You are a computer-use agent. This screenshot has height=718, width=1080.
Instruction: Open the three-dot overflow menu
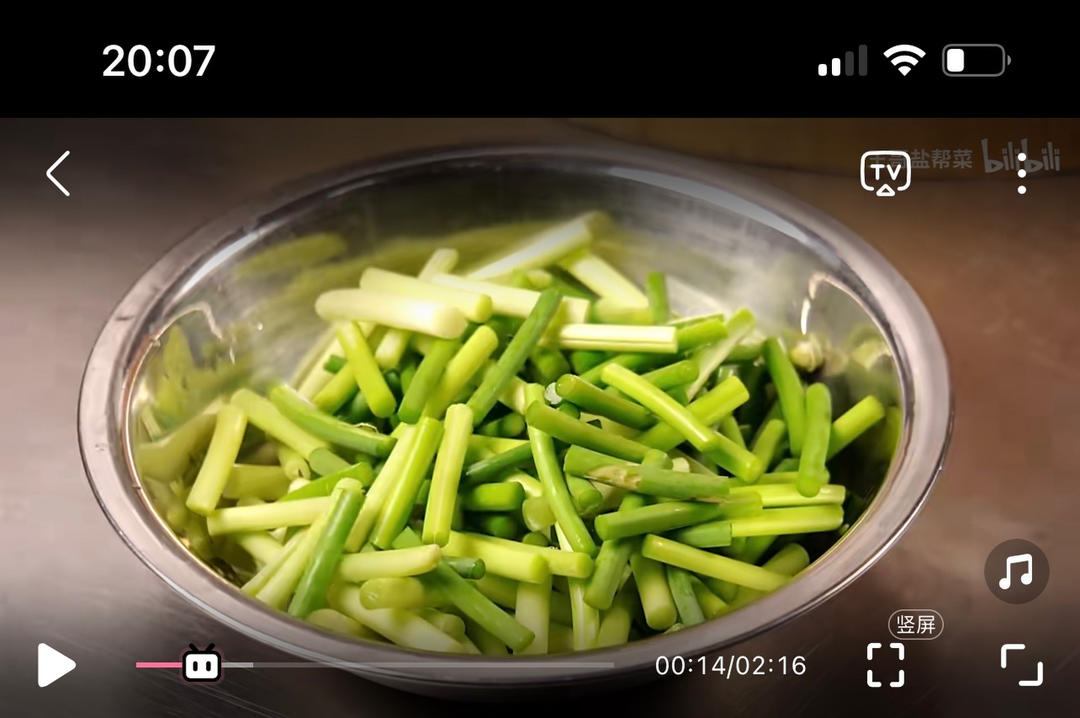pos(1022,173)
